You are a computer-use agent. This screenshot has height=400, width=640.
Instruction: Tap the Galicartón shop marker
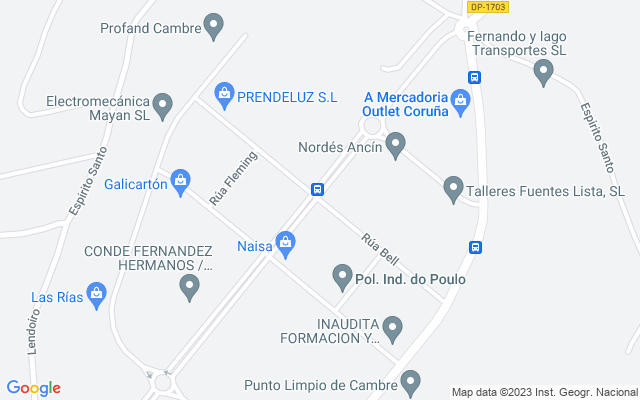pos(180,182)
